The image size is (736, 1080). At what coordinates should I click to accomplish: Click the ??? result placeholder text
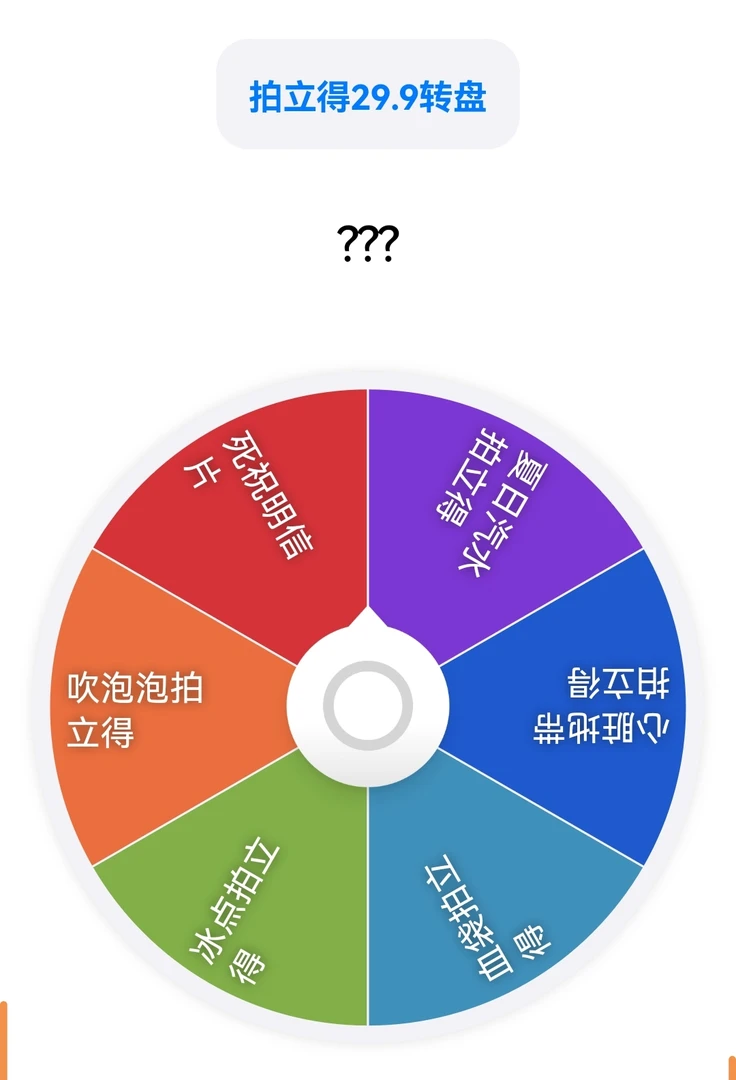(368, 243)
